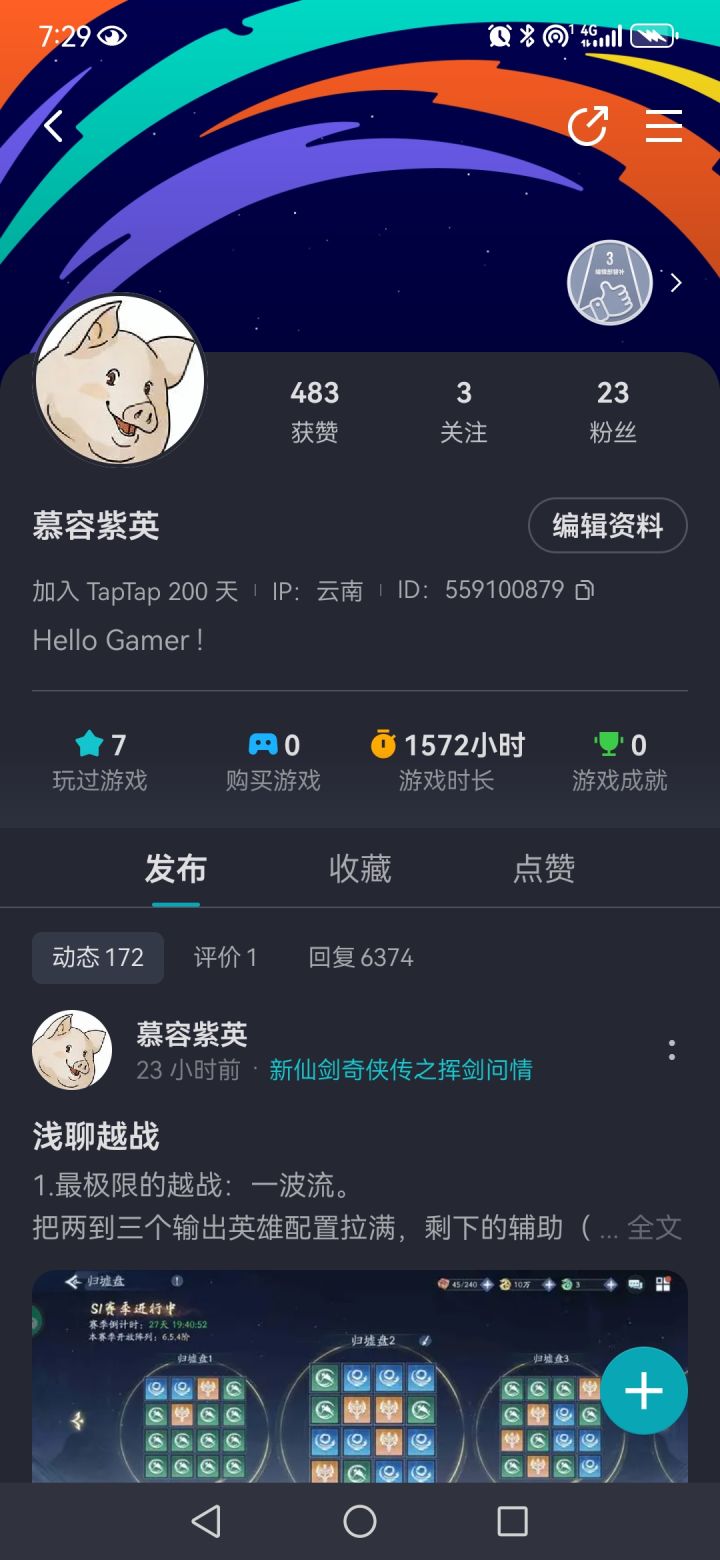Expand the badge list via the chevron
The width and height of the screenshot is (720, 1560).
[676, 283]
